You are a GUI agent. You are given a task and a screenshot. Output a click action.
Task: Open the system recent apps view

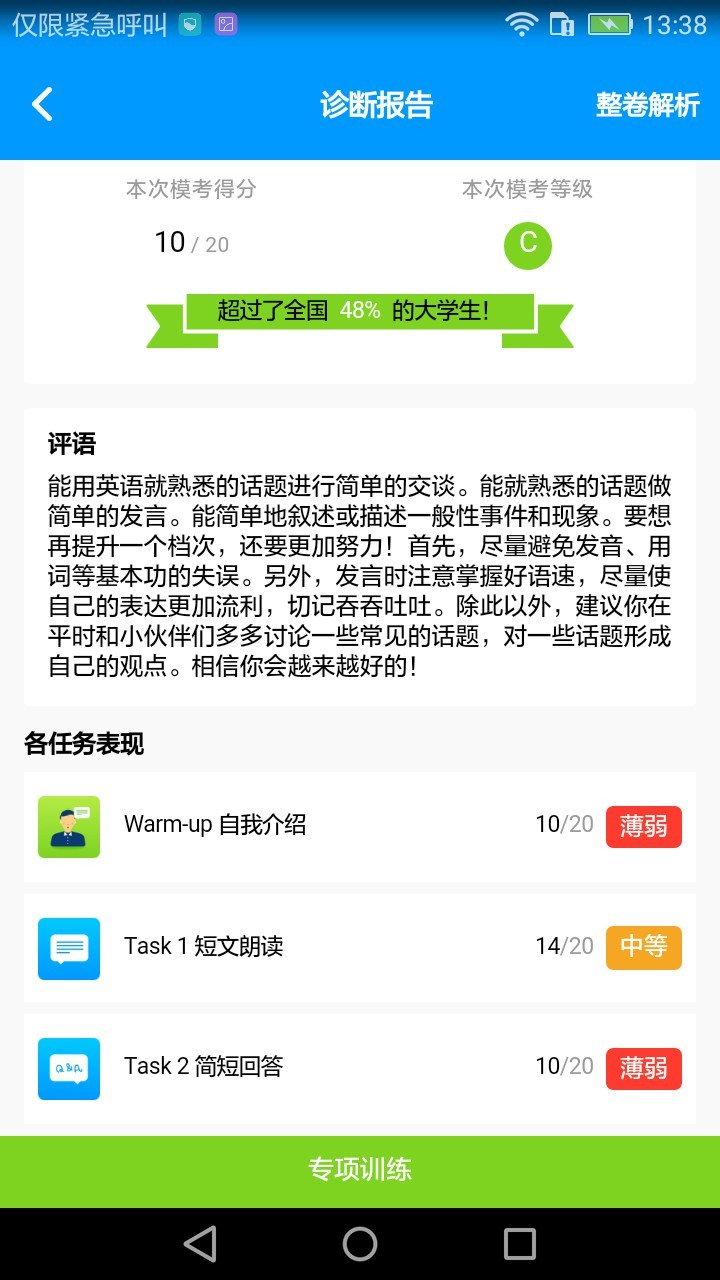[x=520, y=1244]
